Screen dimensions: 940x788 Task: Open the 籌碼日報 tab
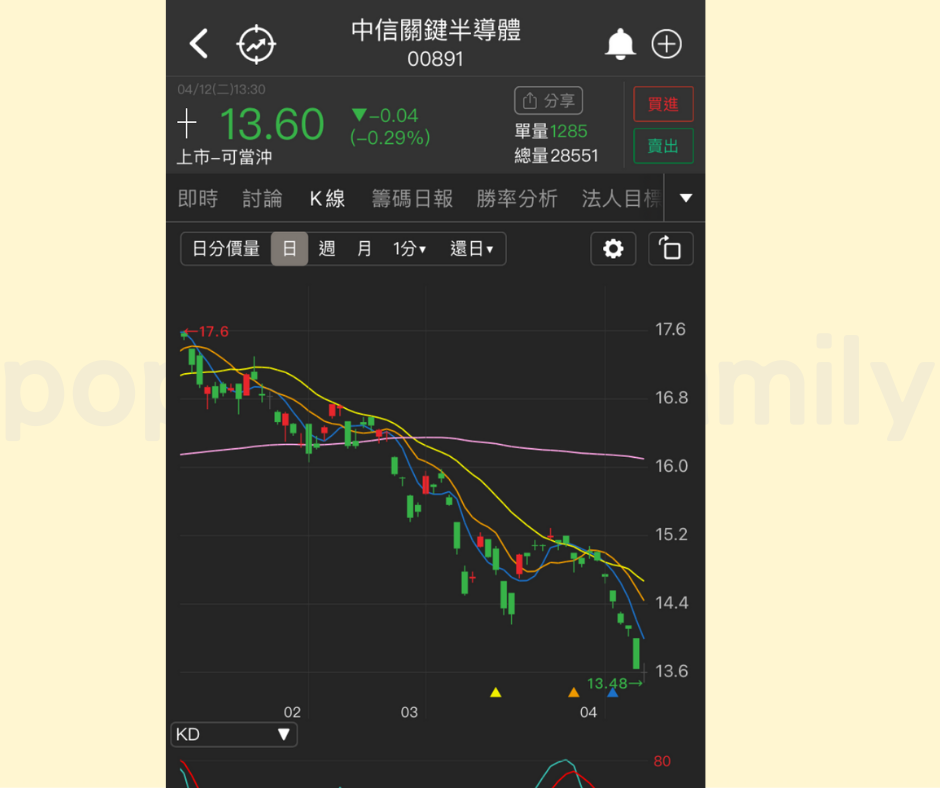tap(412, 199)
